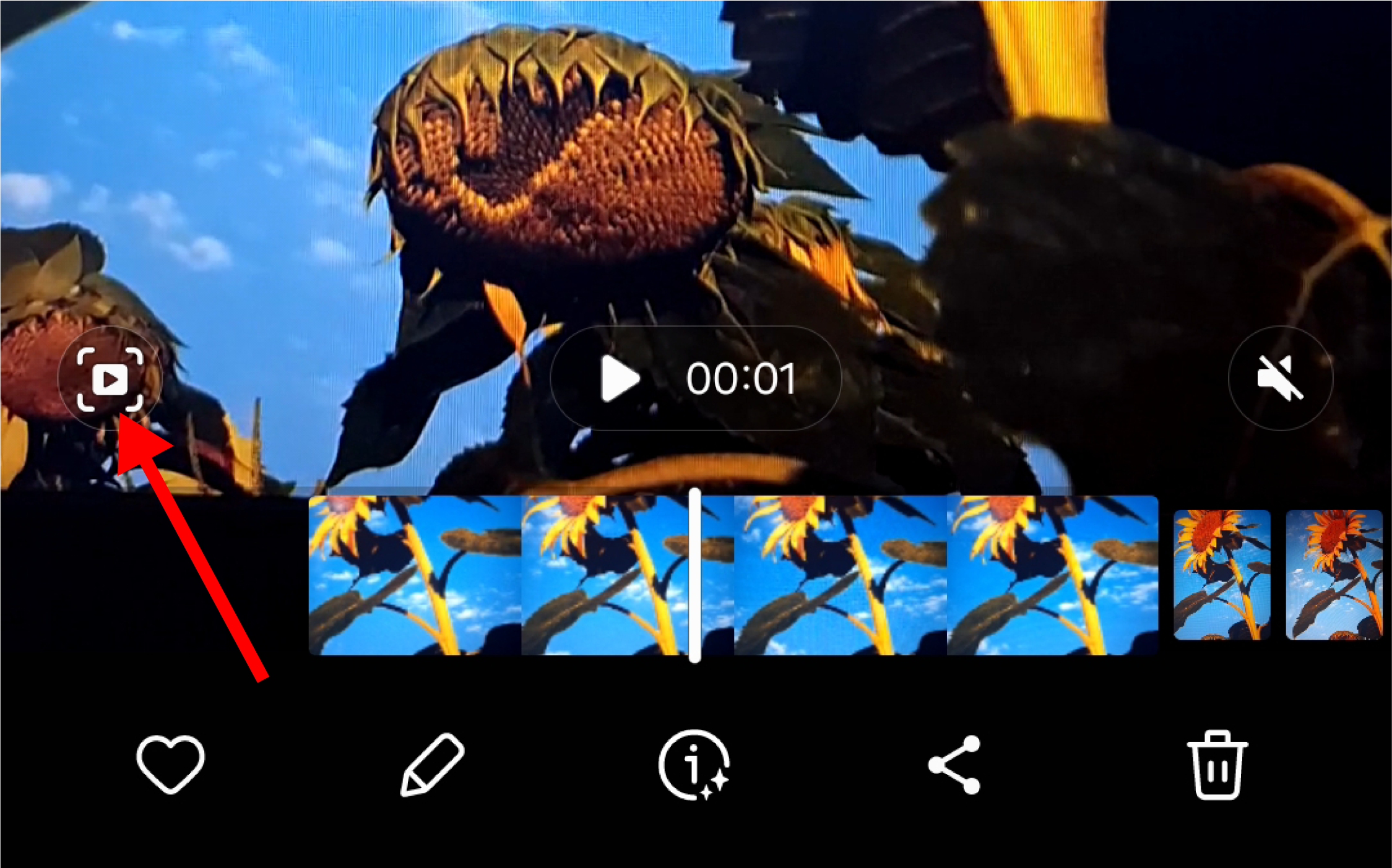Screen dimensions: 1392x868
Task: Play the video at 00:01
Action: point(620,379)
